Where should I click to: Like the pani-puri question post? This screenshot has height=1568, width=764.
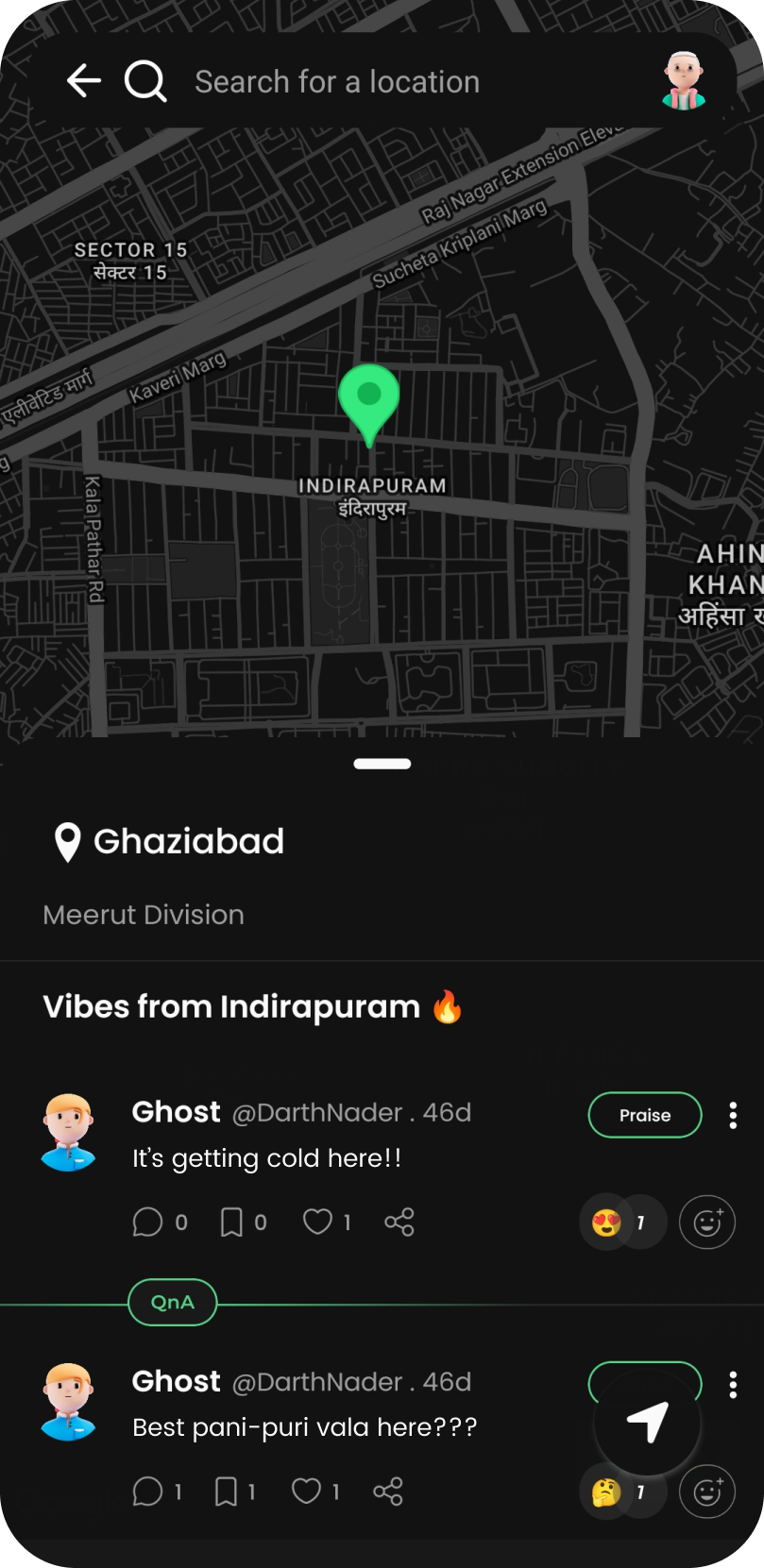pos(307,1490)
